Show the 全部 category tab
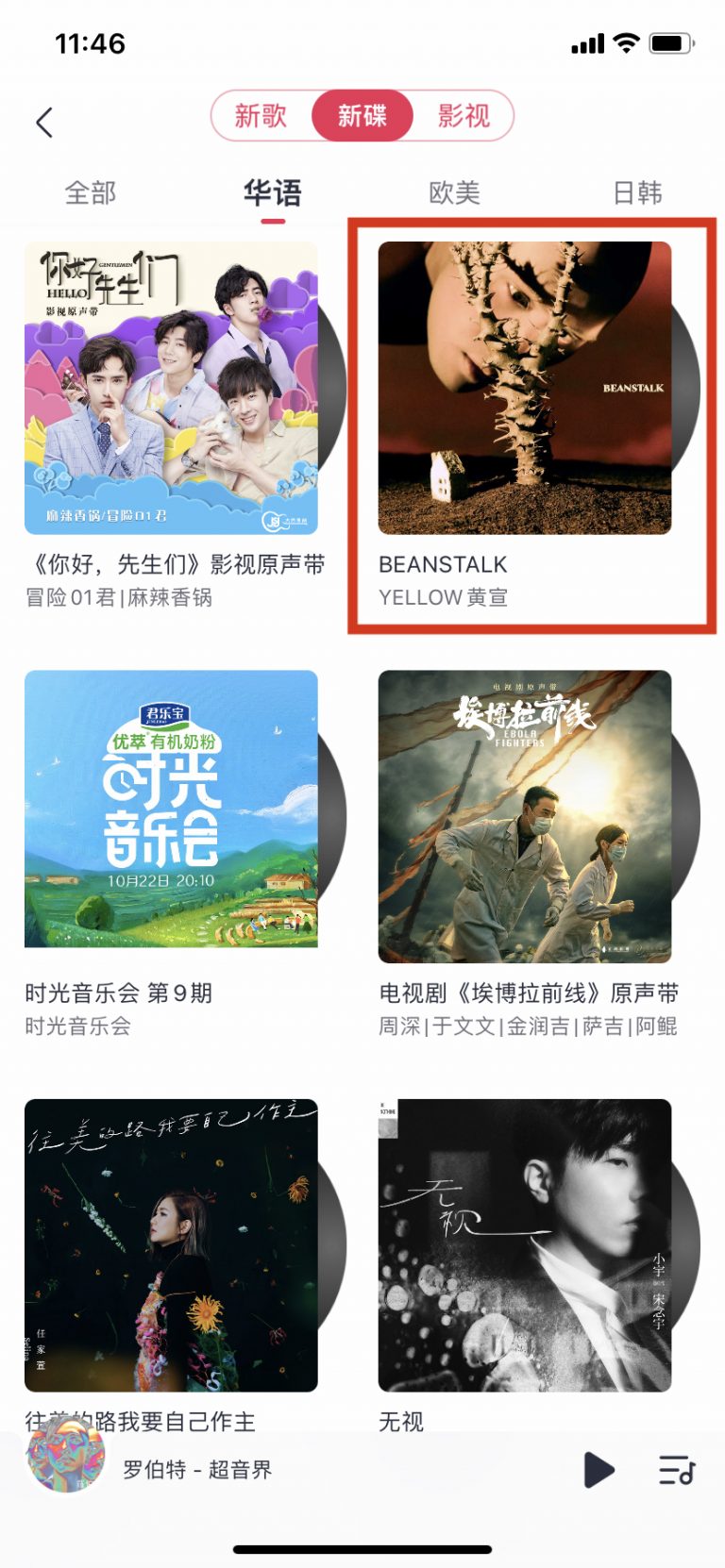The image size is (725, 1568). point(91,193)
